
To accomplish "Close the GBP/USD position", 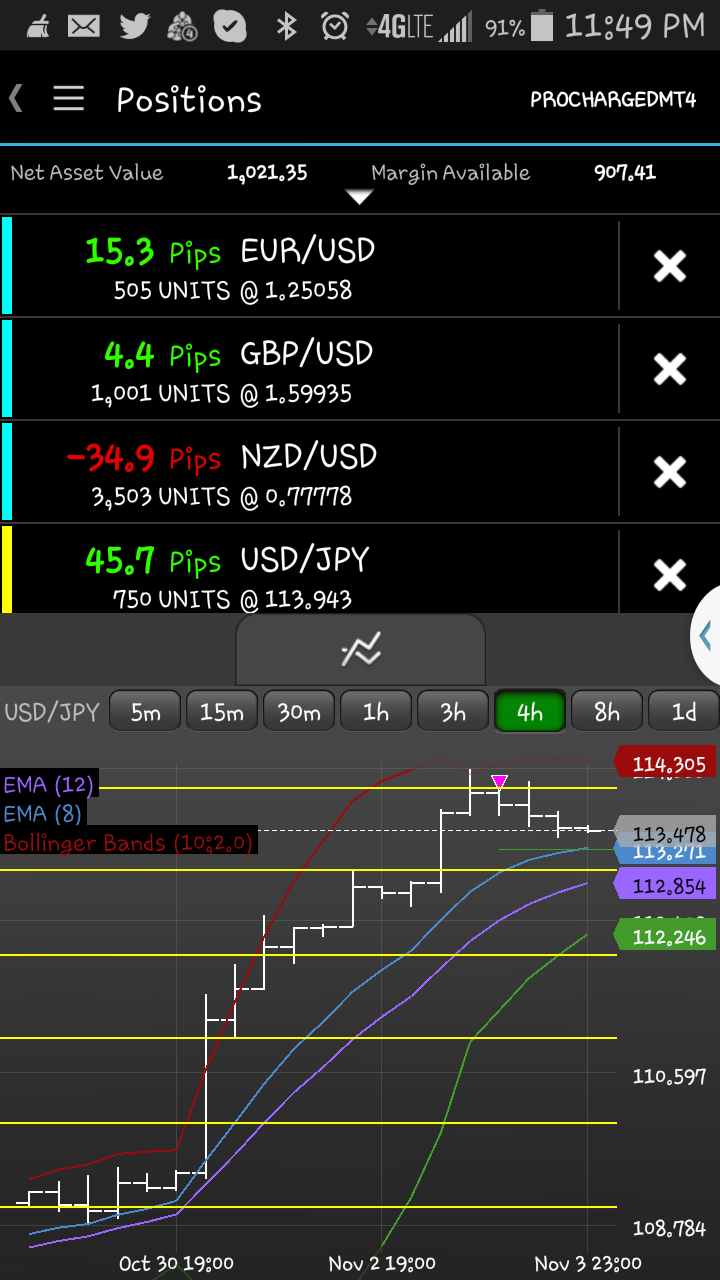I will point(669,369).
